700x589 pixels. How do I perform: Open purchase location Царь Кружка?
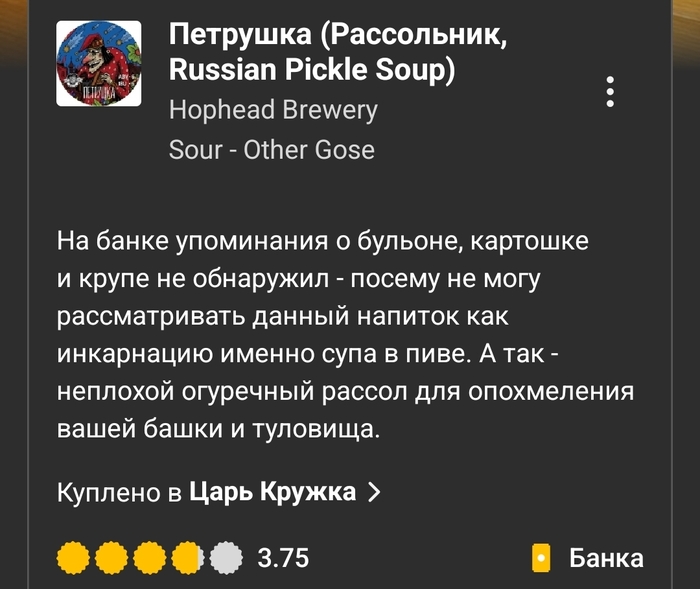click(273, 492)
